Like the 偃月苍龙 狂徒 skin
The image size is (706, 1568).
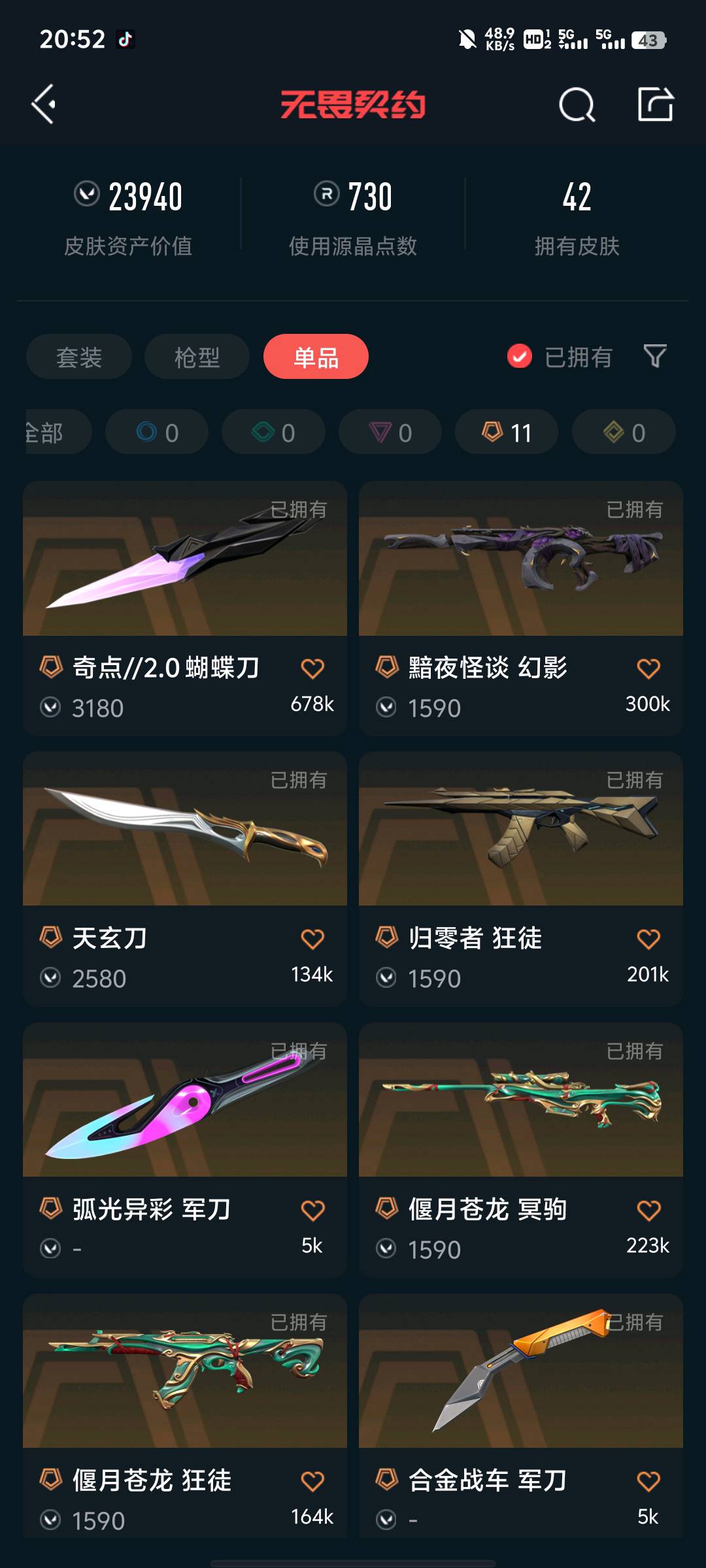pos(312,1481)
